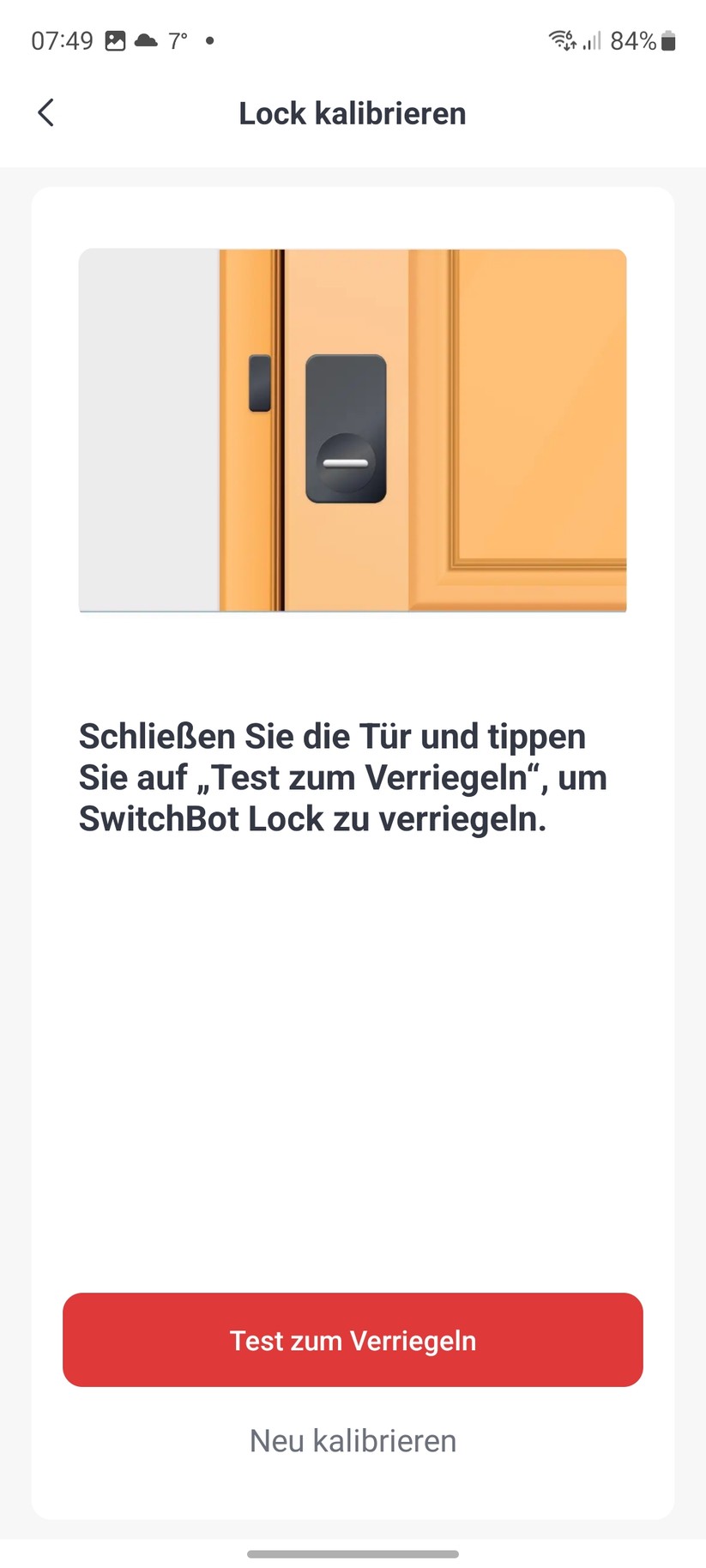706x1568 pixels.
Task: Tap the Lock kalibrieren title
Action: coord(352,112)
